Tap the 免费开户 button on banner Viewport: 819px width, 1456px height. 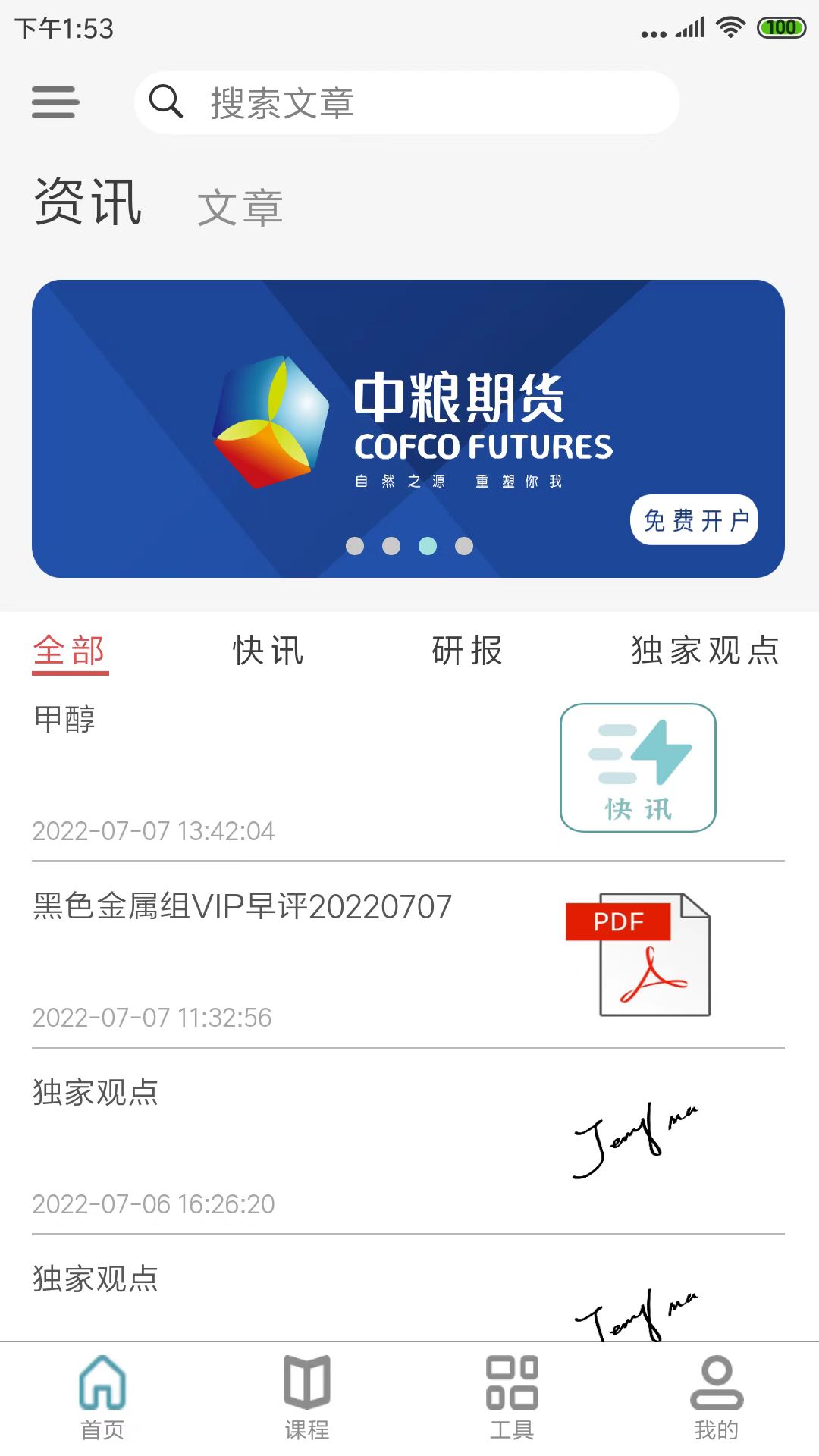(694, 520)
